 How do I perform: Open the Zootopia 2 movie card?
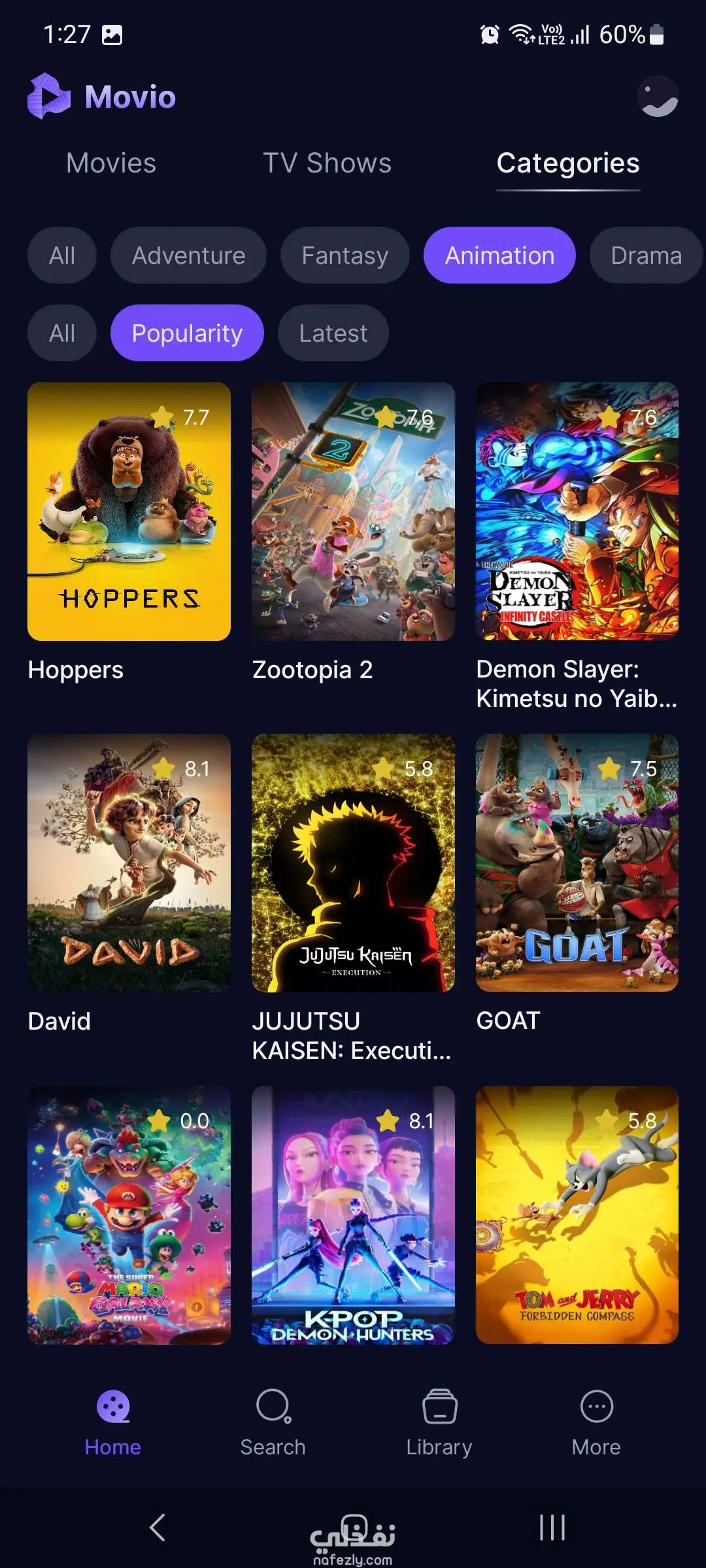click(353, 512)
